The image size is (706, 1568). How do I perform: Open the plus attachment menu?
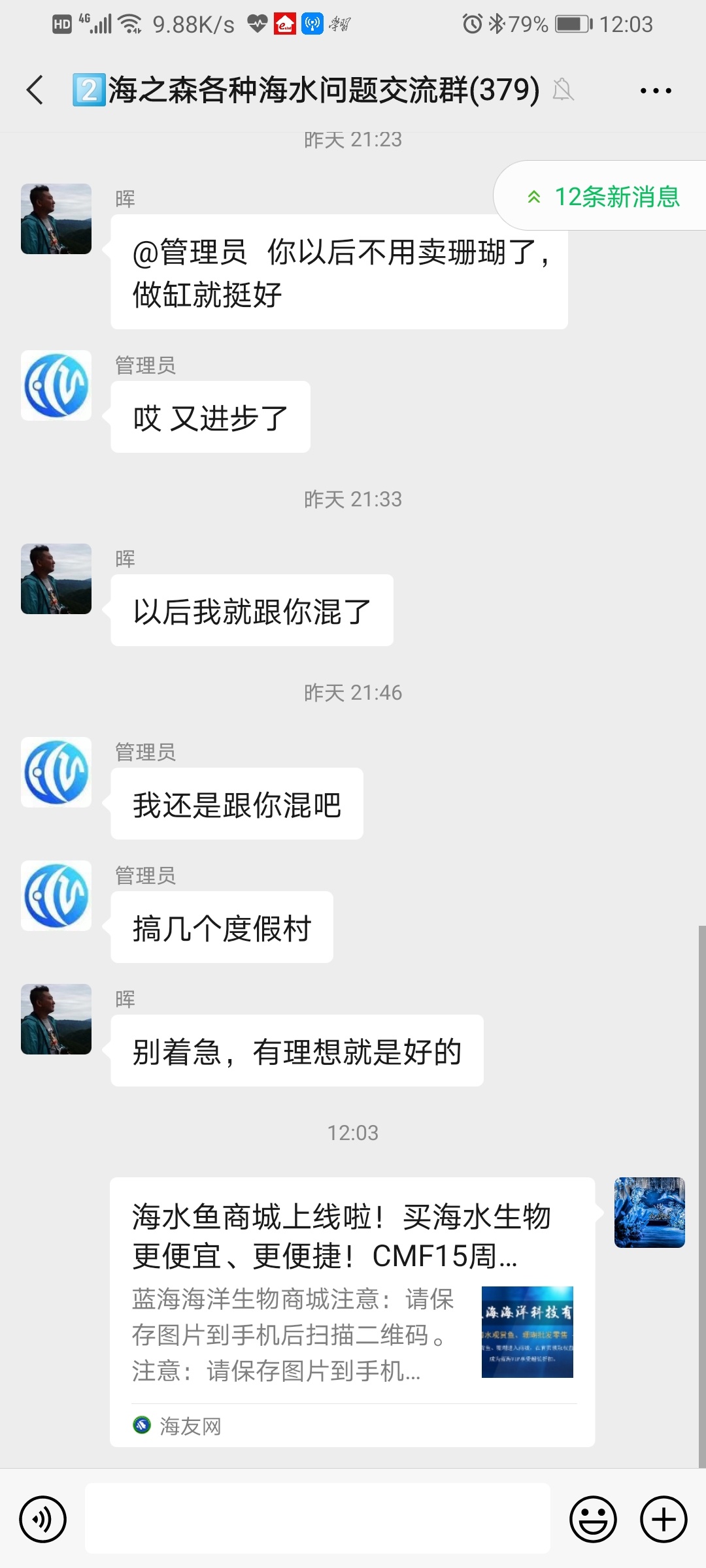663,1519
